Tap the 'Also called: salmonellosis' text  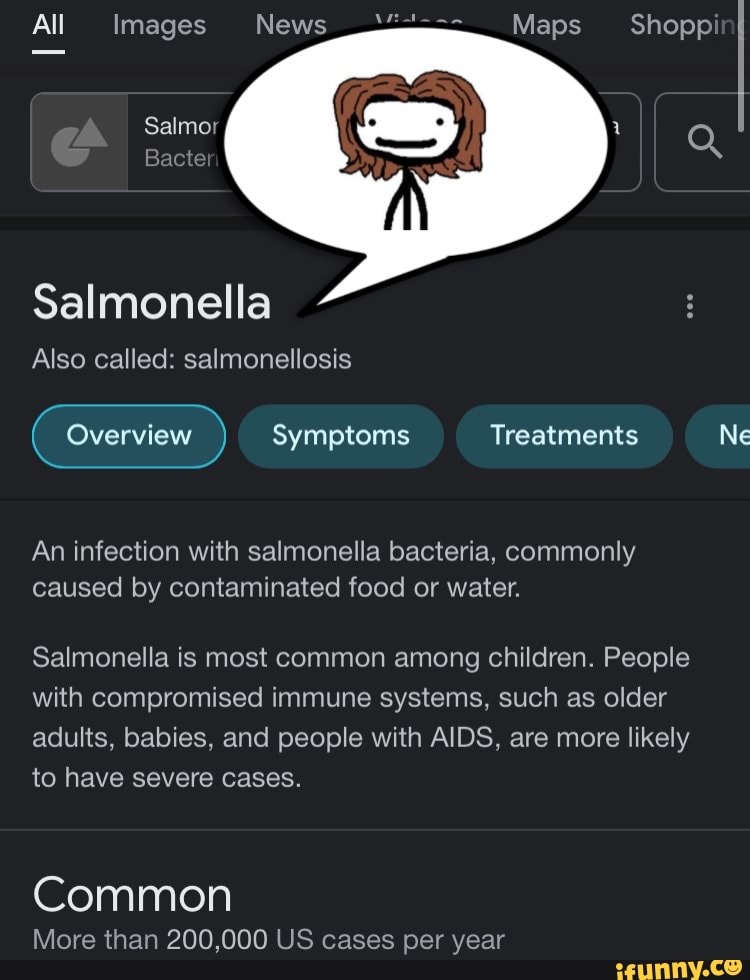191,358
